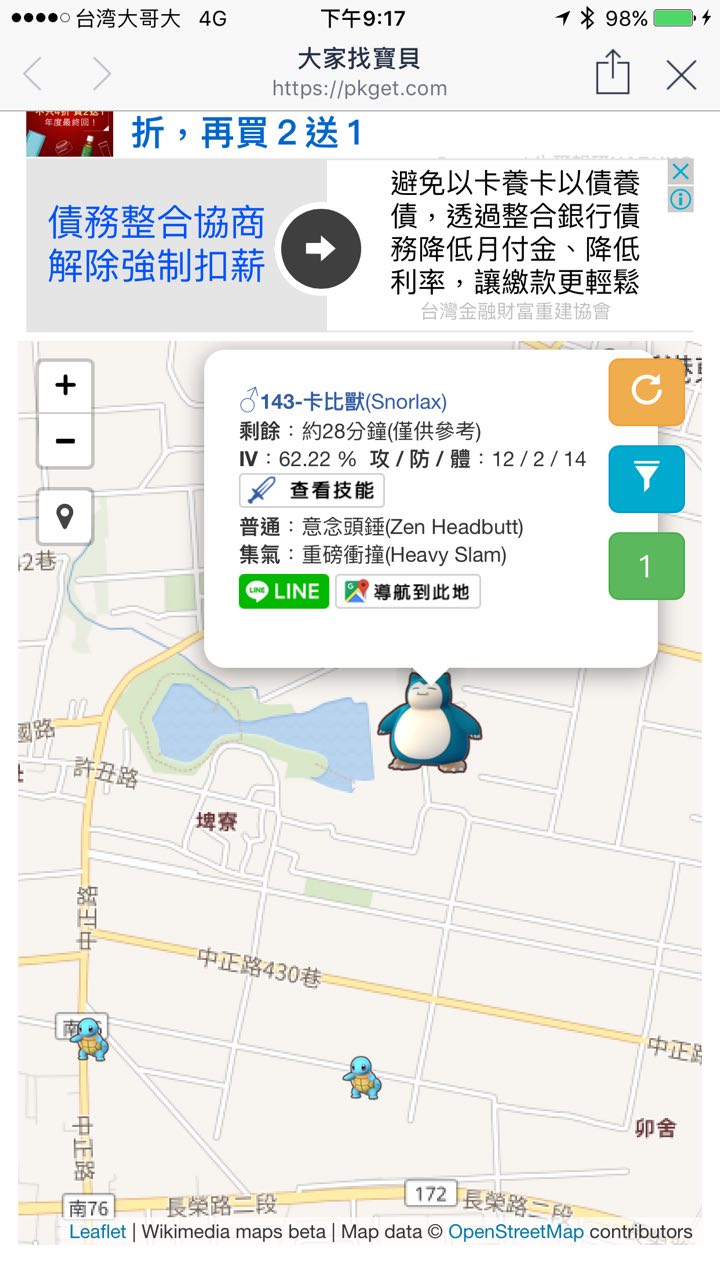The width and height of the screenshot is (720, 1280).
Task: Select the Squirtle marker by 南76
Action: click(89, 1039)
